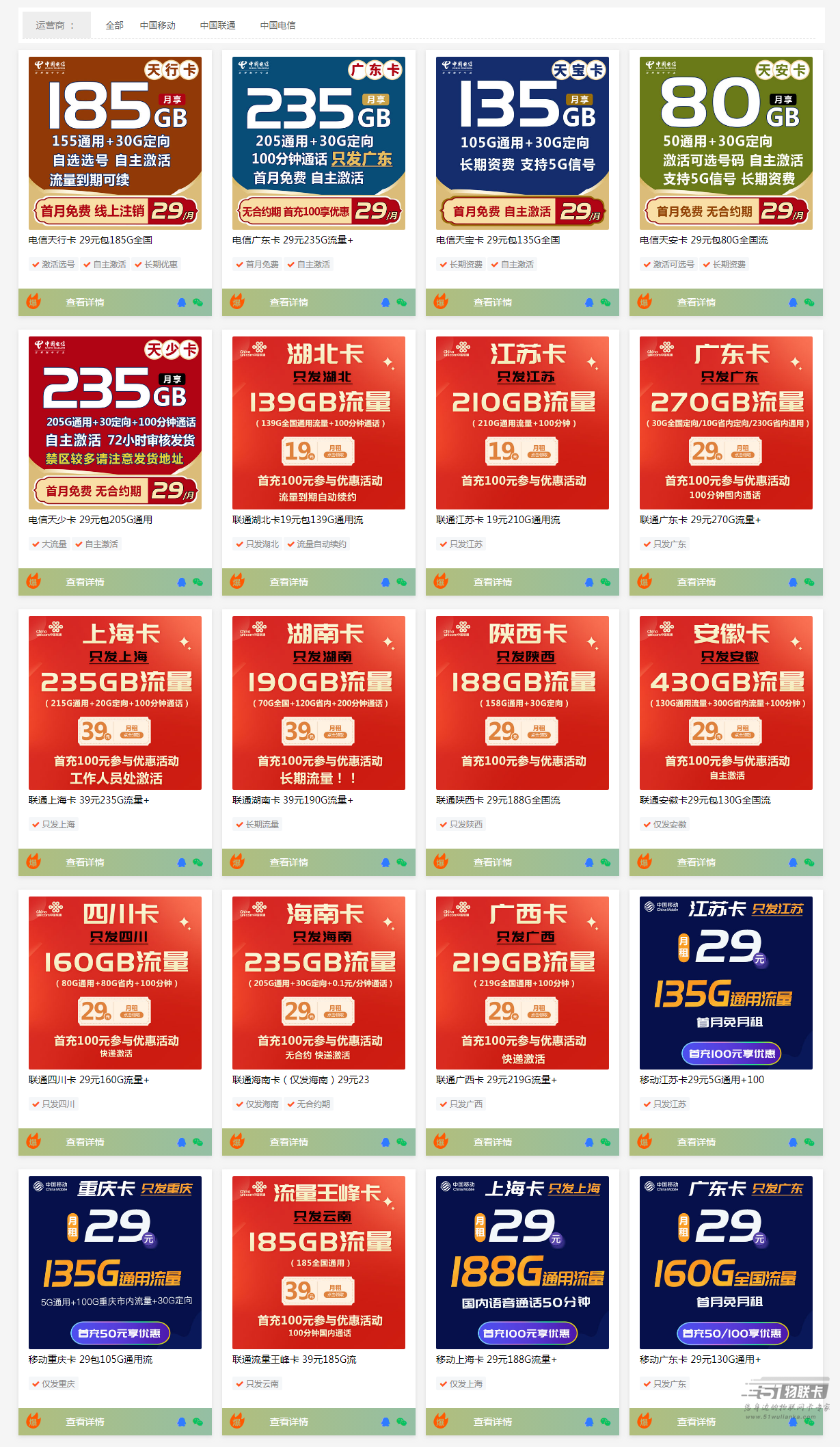Viewport: 840px width, 1447px height.
Task: Filter by 中国联通 carrier
Action: (x=217, y=25)
